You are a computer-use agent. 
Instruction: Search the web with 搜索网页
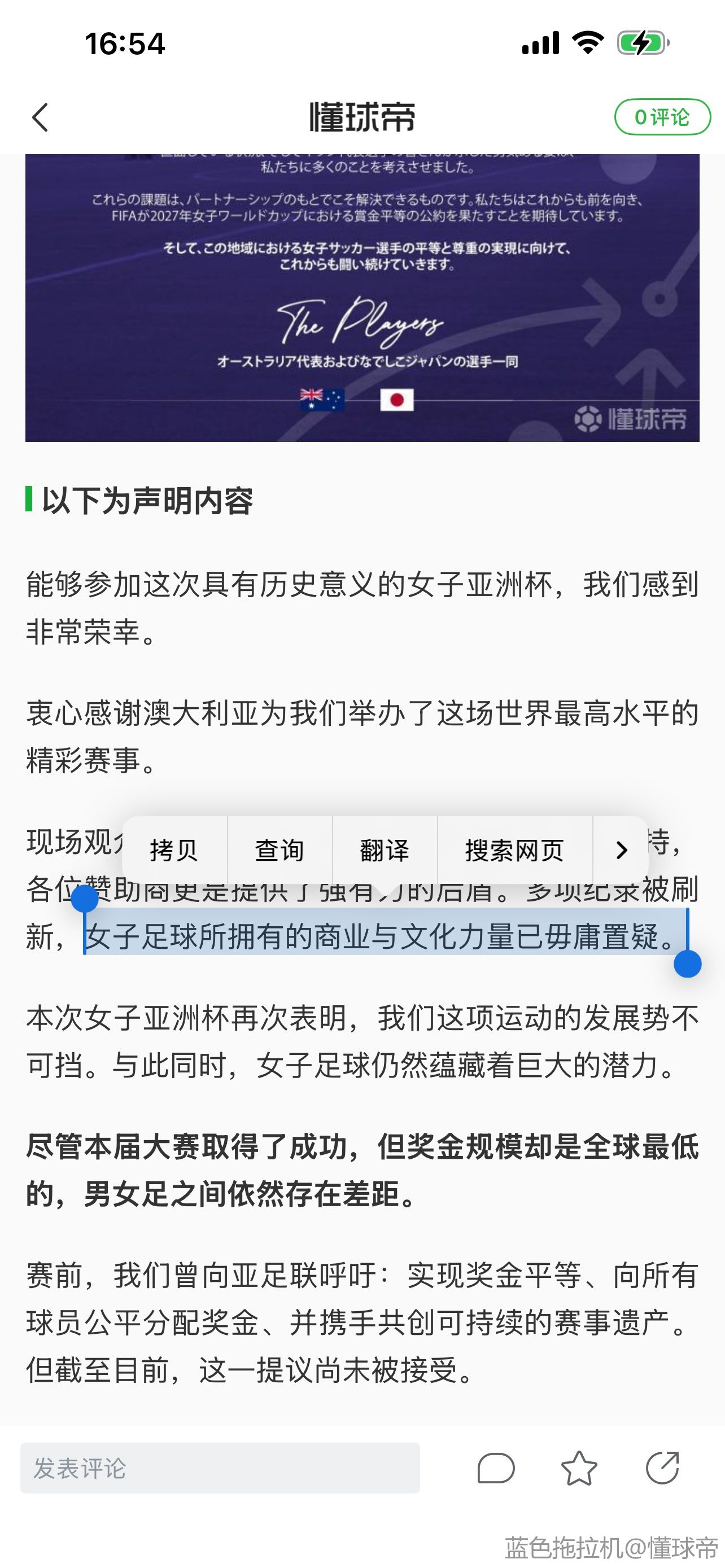point(514,851)
